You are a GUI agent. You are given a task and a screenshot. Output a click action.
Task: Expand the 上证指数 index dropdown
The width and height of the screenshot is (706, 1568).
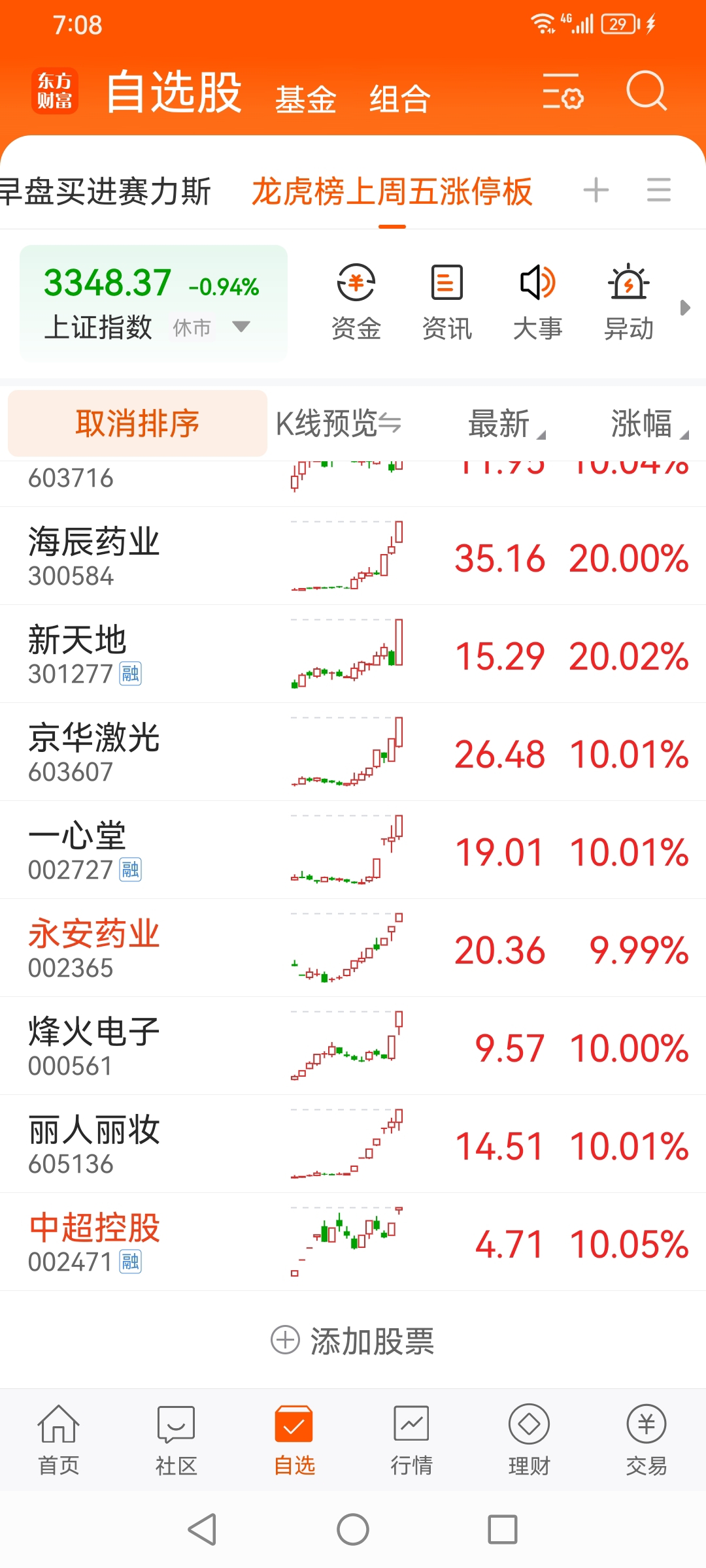click(x=241, y=327)
